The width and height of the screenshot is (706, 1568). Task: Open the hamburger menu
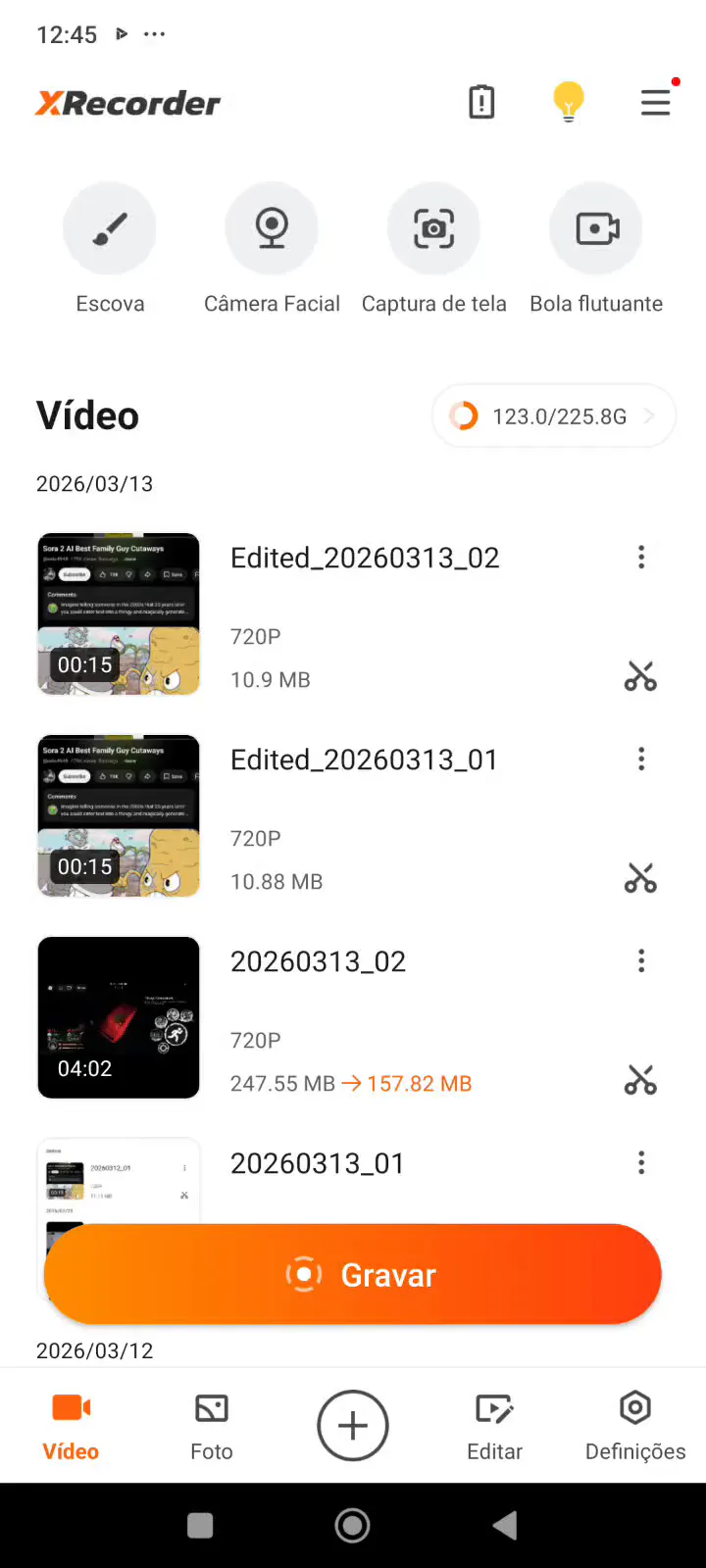coord(655,102)
